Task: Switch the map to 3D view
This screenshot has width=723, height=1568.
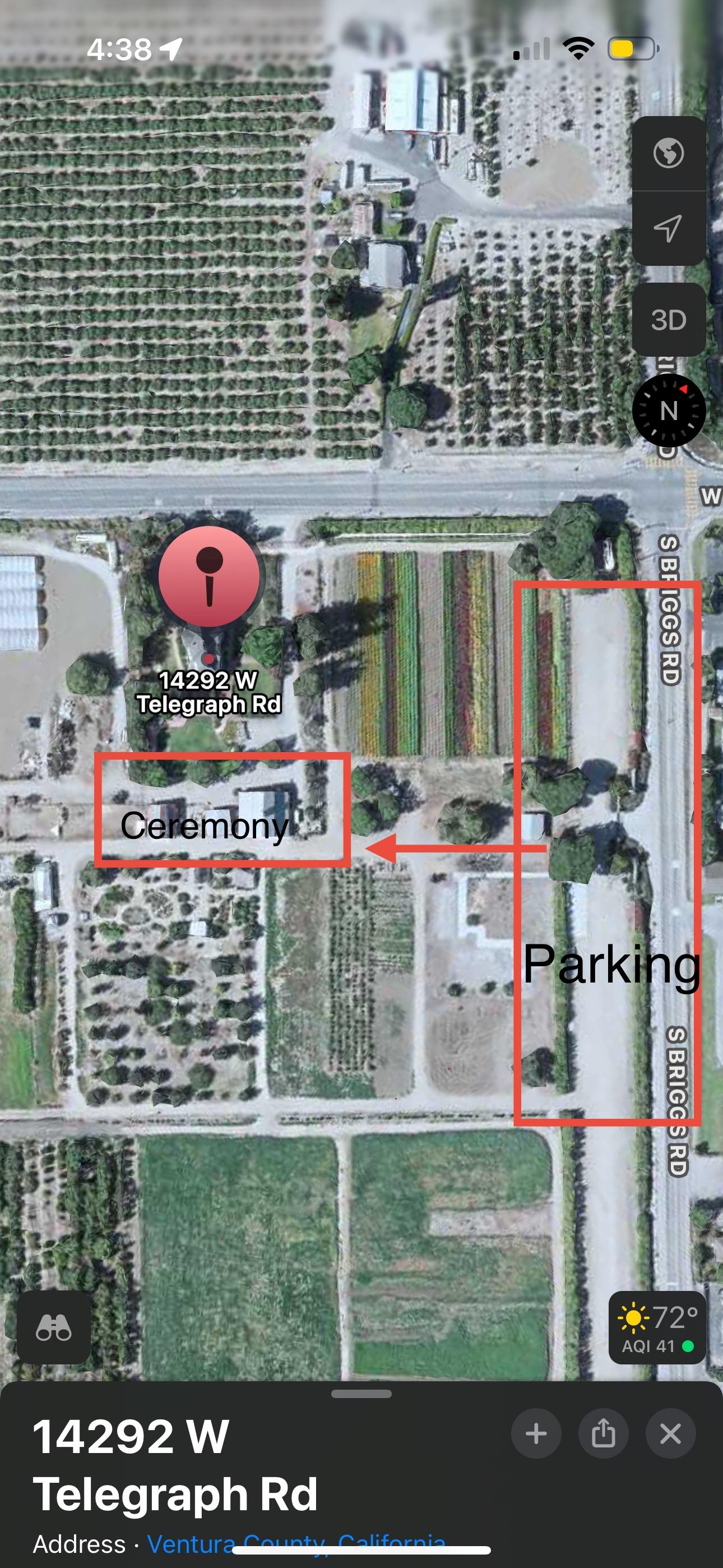Action: (x=668, y=320)
